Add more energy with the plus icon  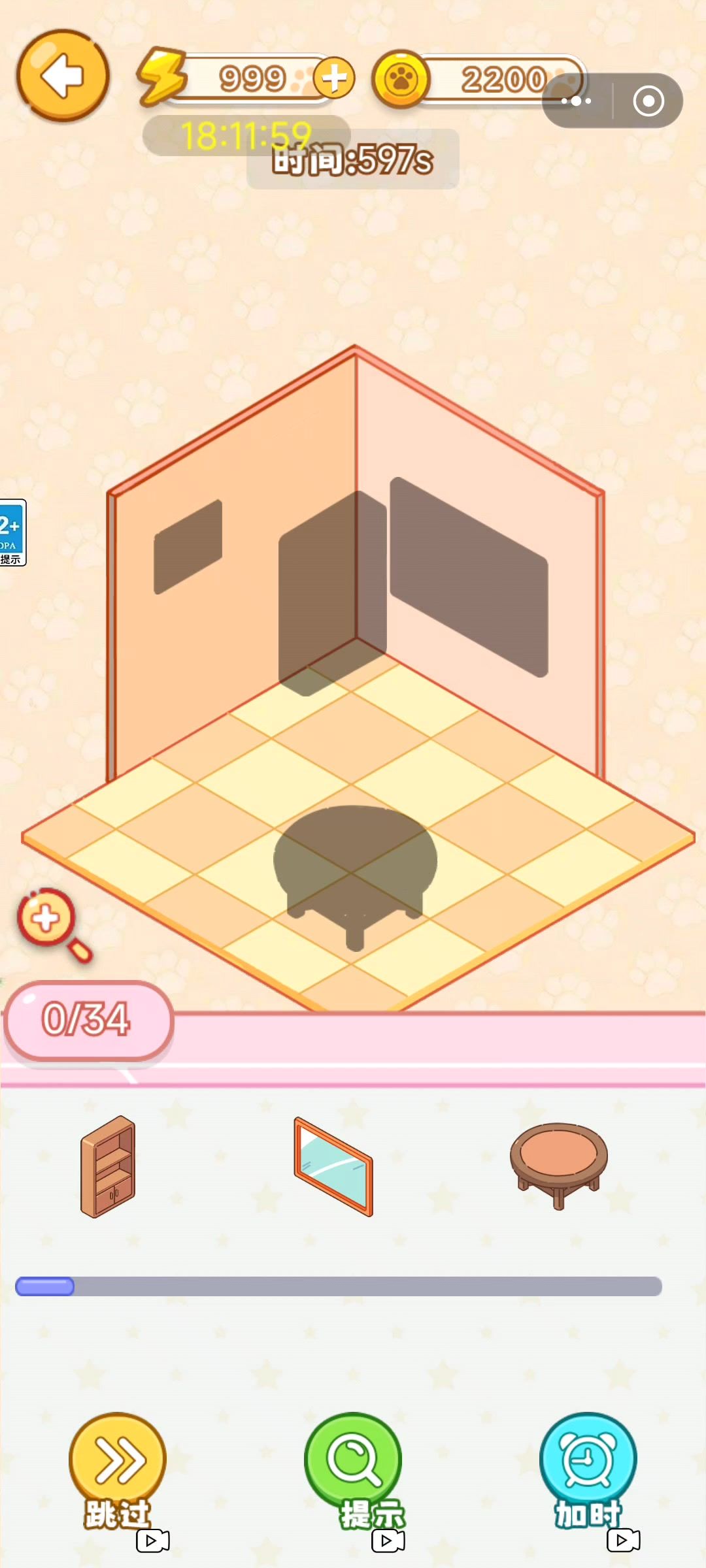pos(334,78)
